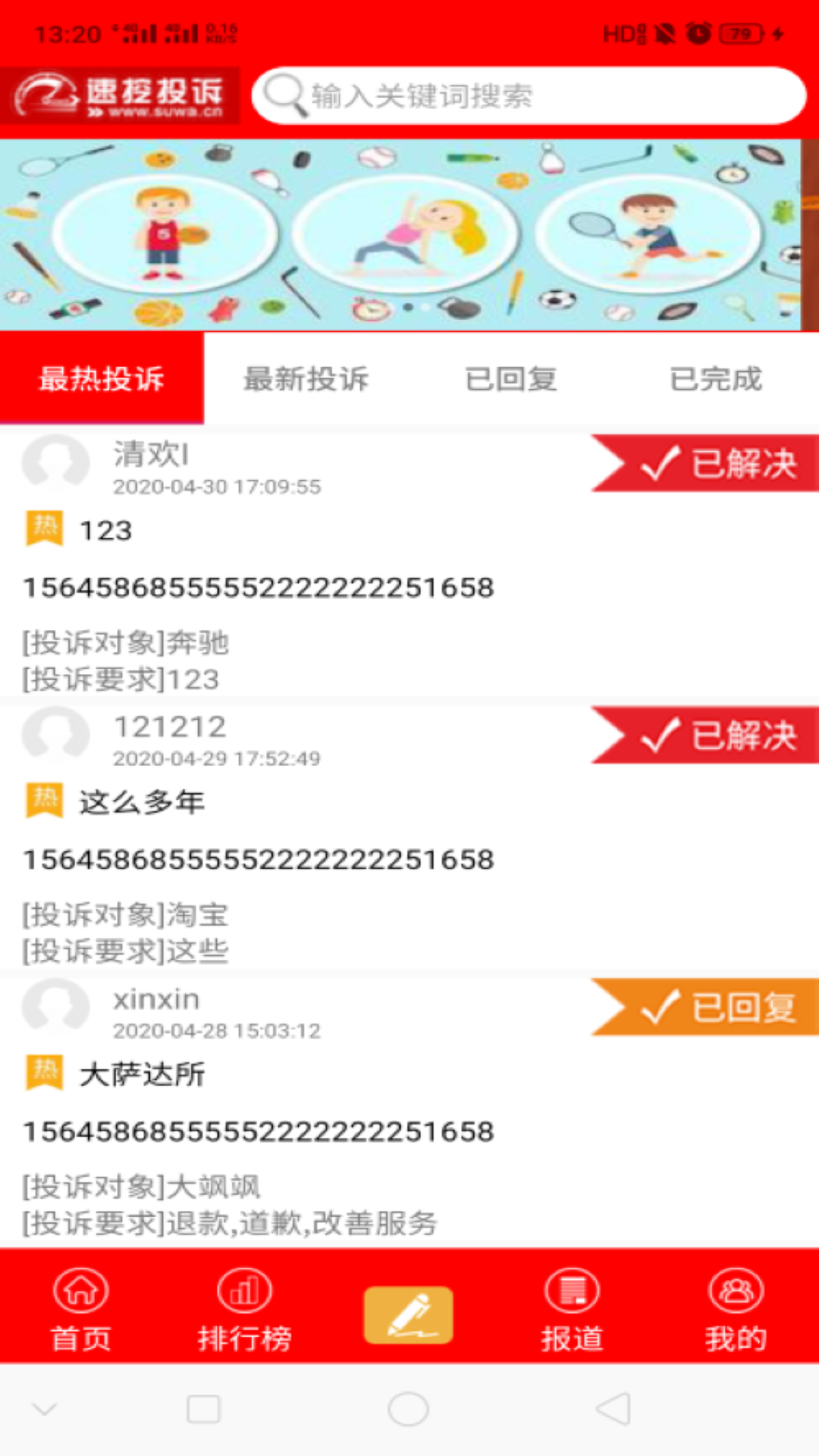This screenshot has width=819, height=1456.
Task: Open the 报道 tab
Action: pyautogui.click(x=573, y=1310)
